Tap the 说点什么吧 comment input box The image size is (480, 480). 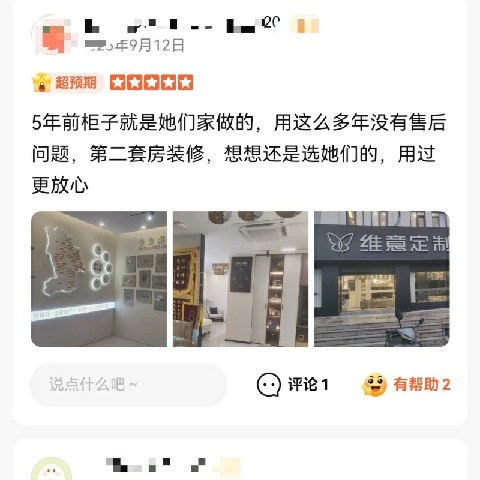point(128,385)
